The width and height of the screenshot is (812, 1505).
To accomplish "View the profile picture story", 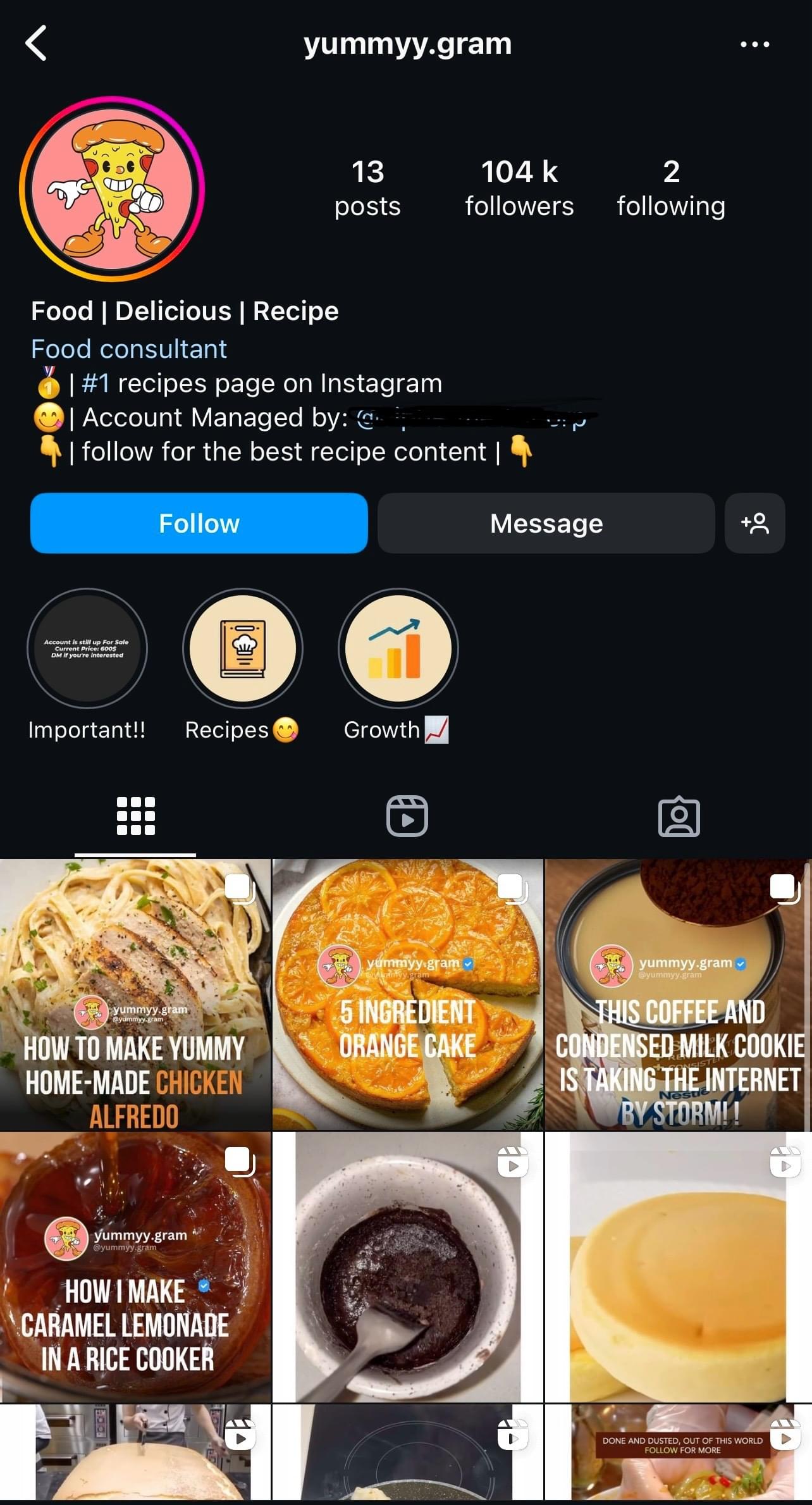I will point(113,189).
